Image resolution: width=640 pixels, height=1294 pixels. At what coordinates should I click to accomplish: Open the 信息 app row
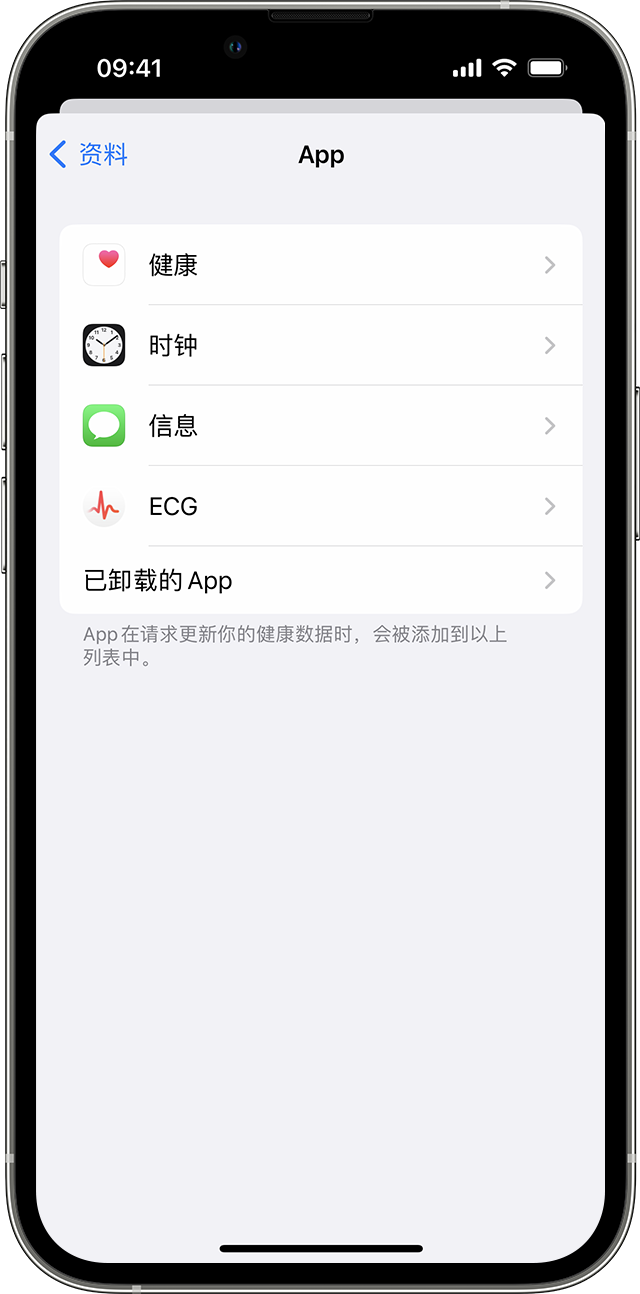pyautogui.click(x=320, y=426)
